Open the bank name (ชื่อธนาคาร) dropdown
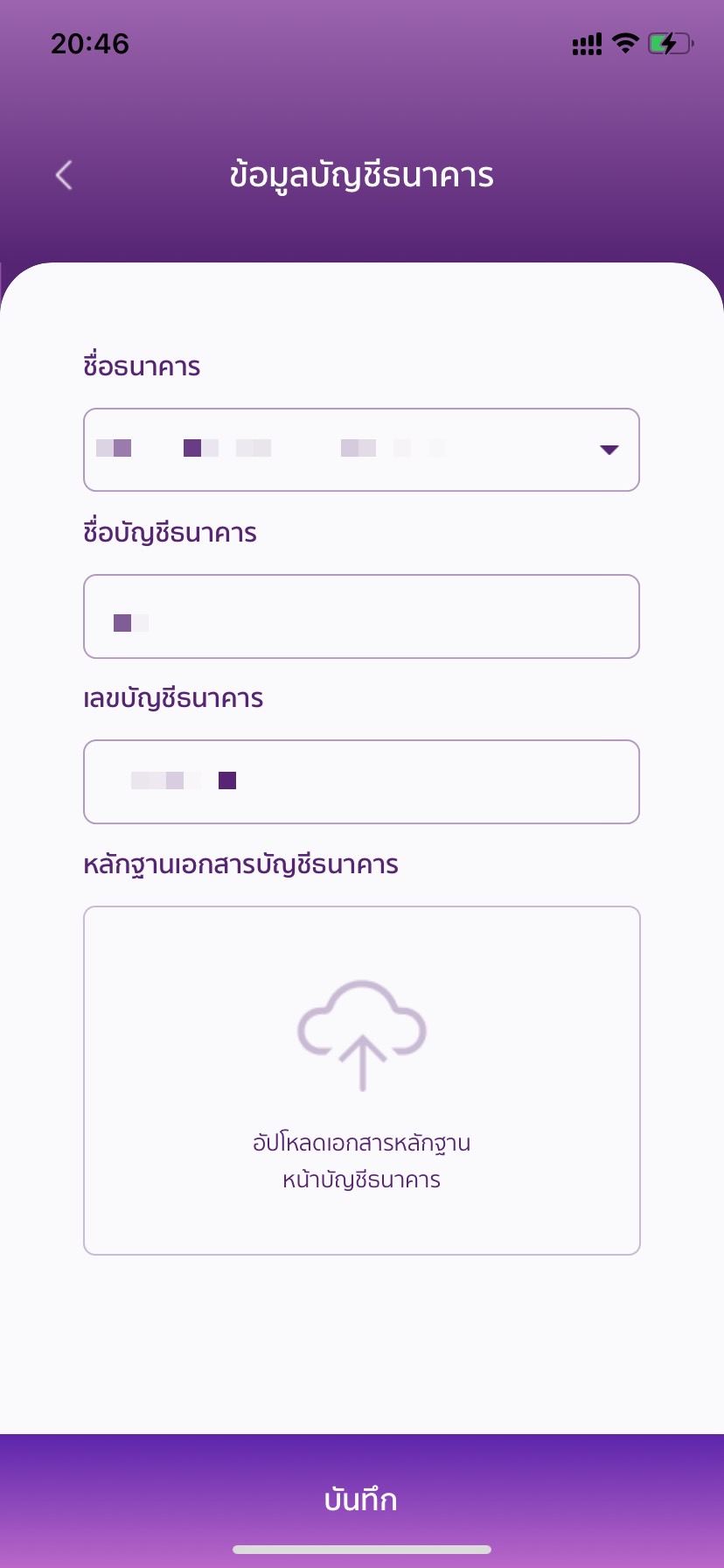 361,450
